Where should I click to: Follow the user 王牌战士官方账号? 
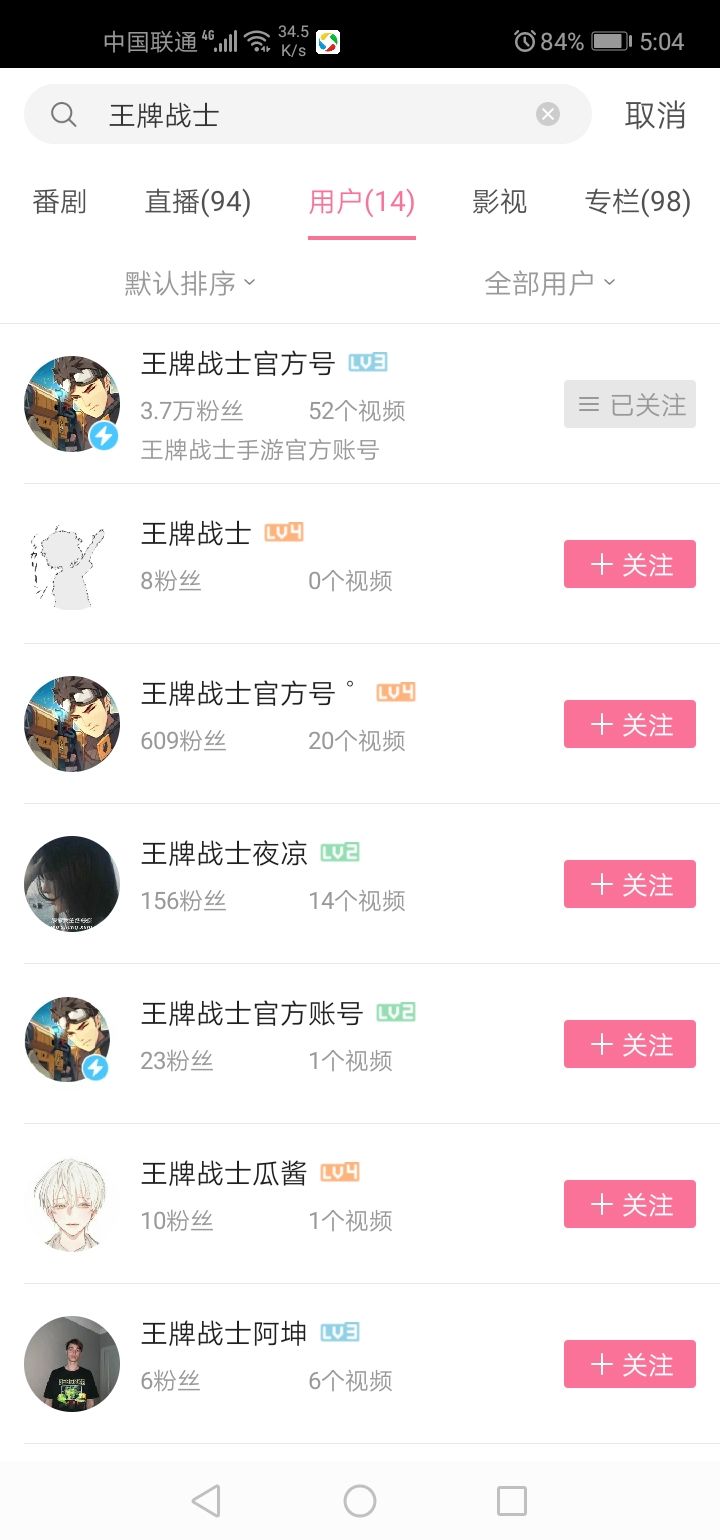630,1044
